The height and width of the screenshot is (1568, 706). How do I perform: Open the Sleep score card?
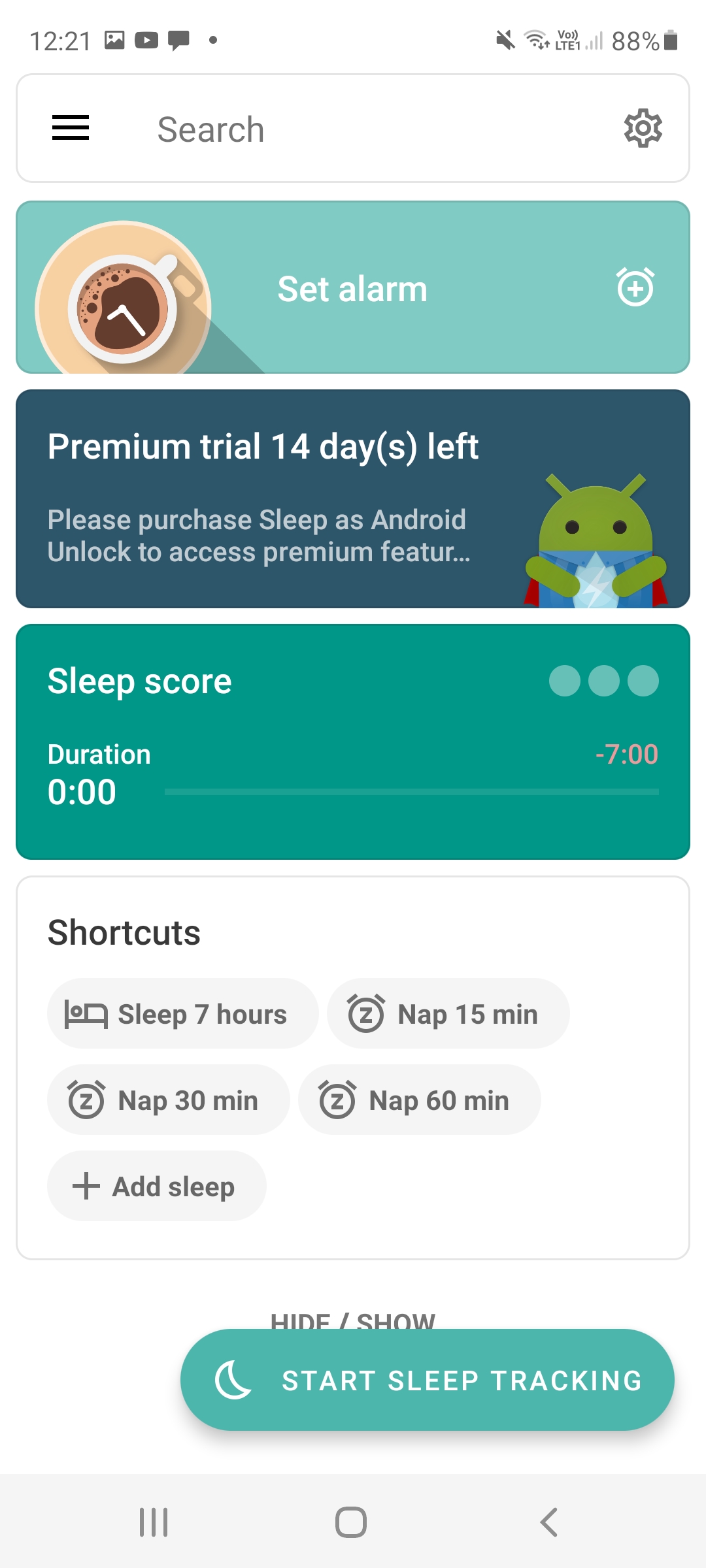353,742
